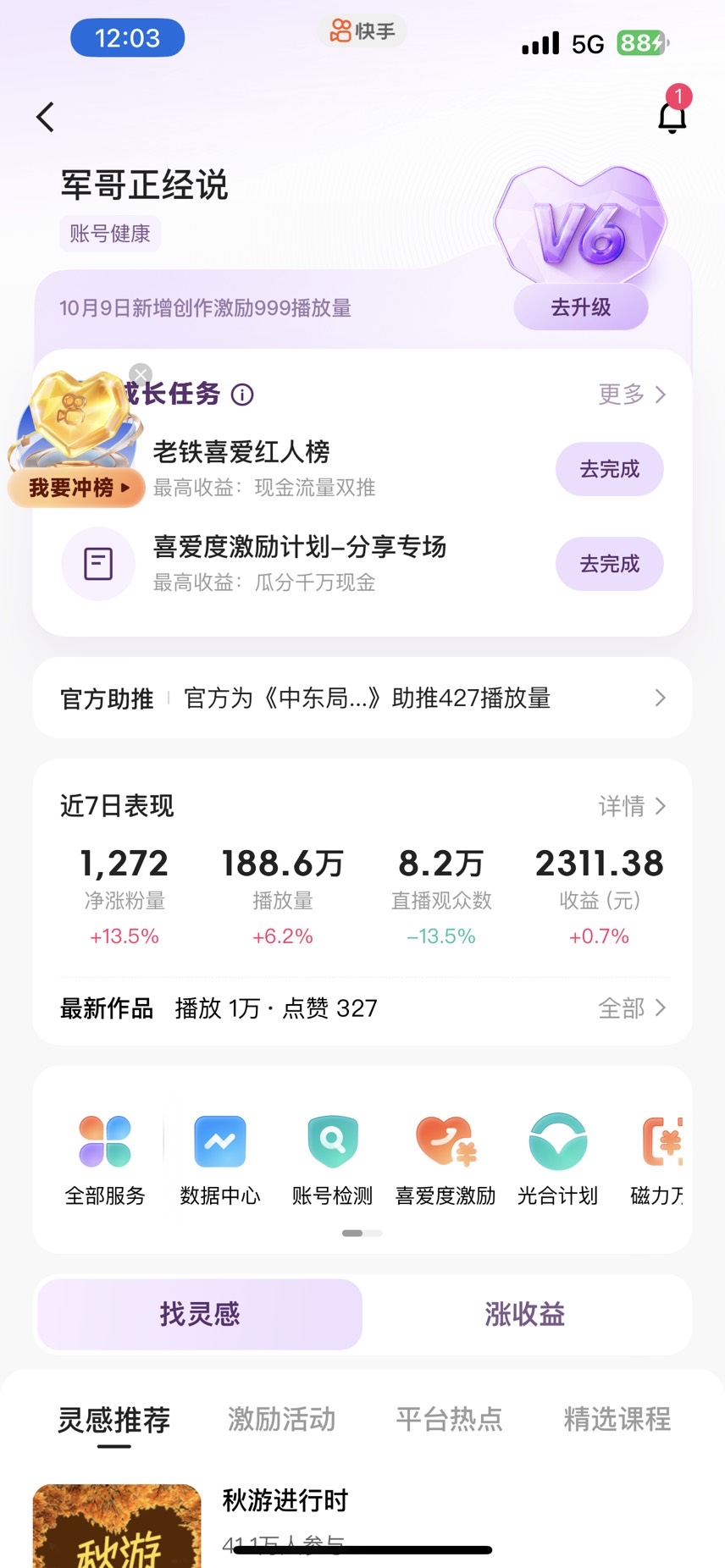This screenshot has width=725, height=1568.
Task: View 更多 growth tasks
Action: point(632,394)
